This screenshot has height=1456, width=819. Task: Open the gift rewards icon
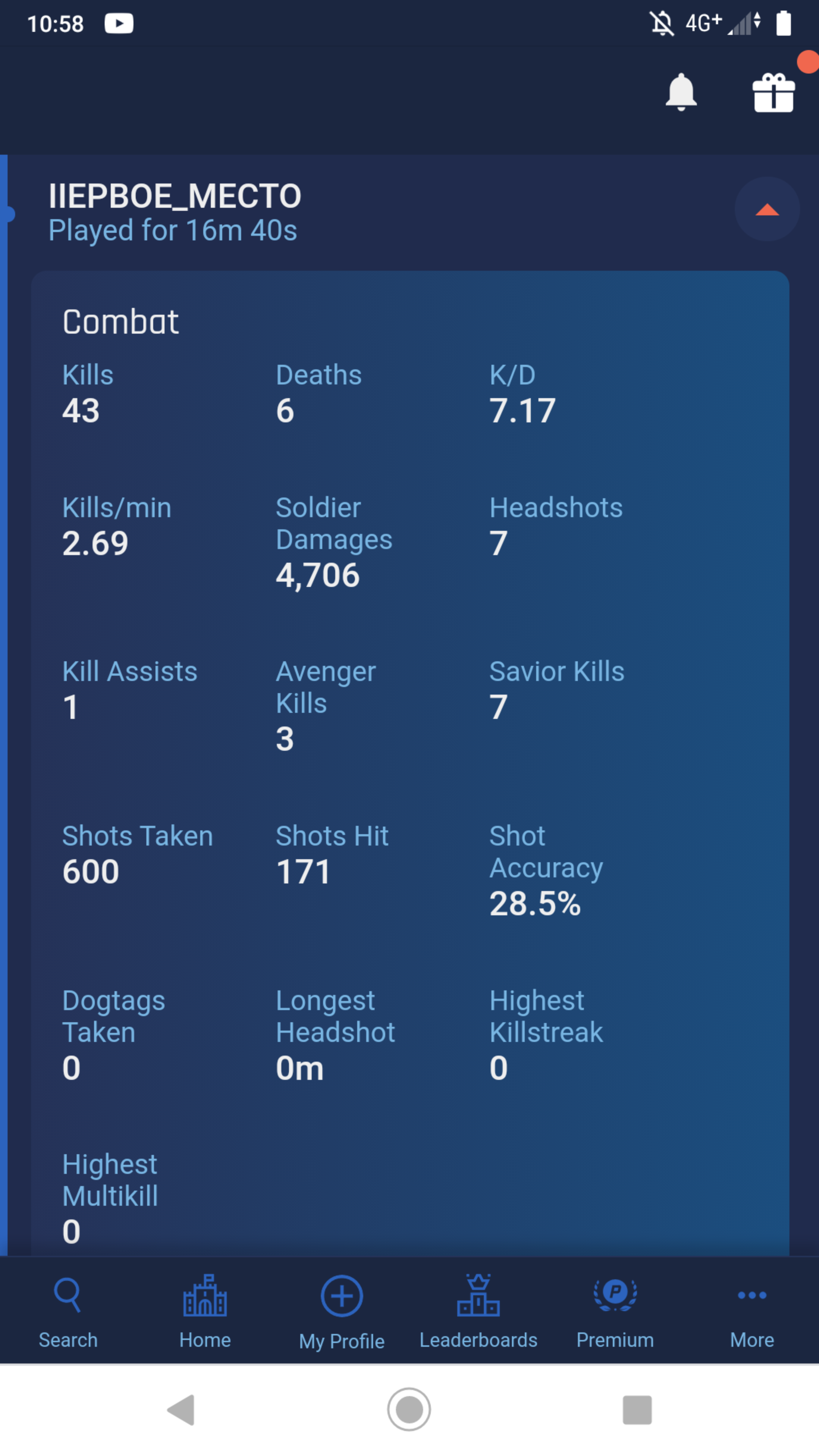(x=773, y=93)
